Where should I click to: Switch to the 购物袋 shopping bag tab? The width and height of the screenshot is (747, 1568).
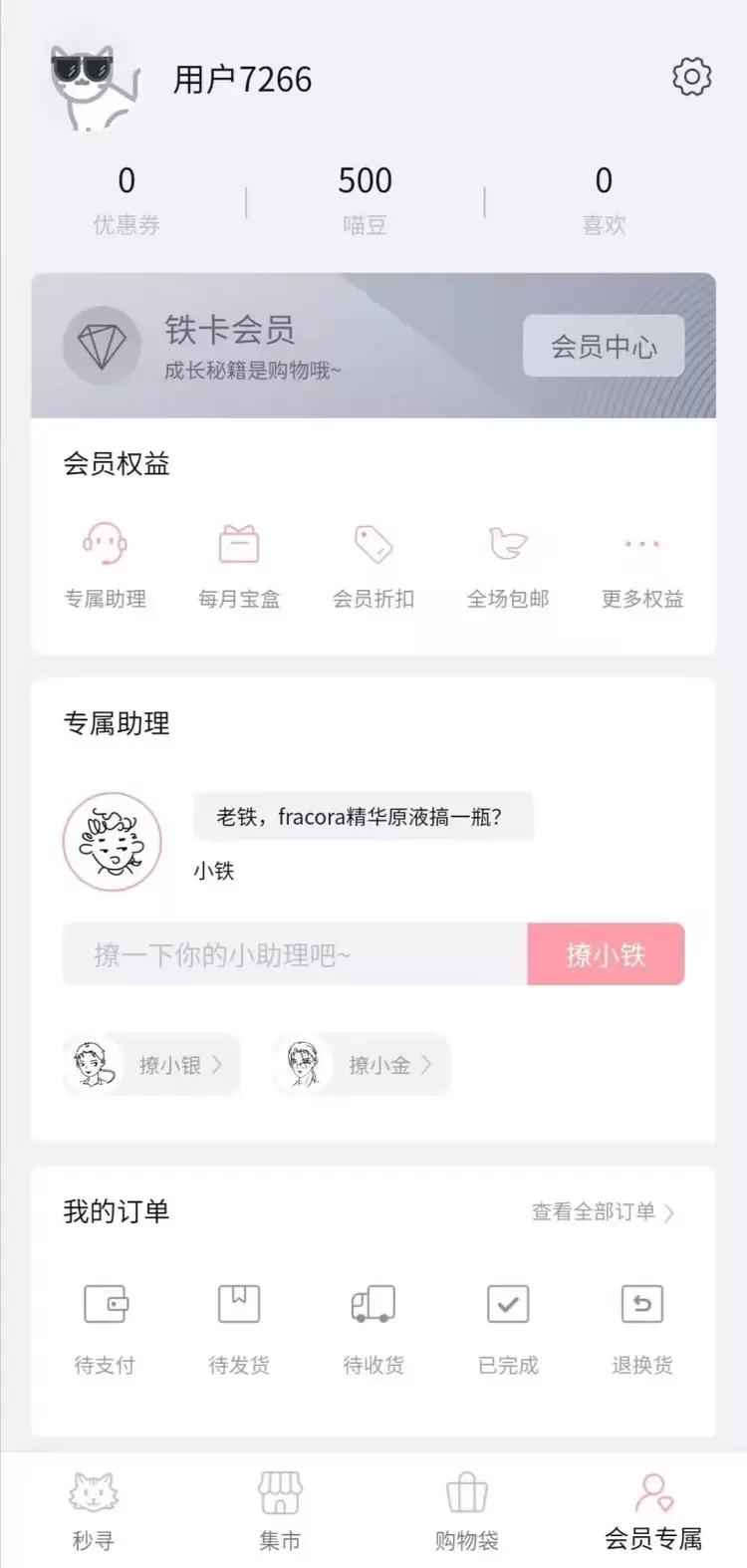pyautogui.click(x=466, y=1511)
